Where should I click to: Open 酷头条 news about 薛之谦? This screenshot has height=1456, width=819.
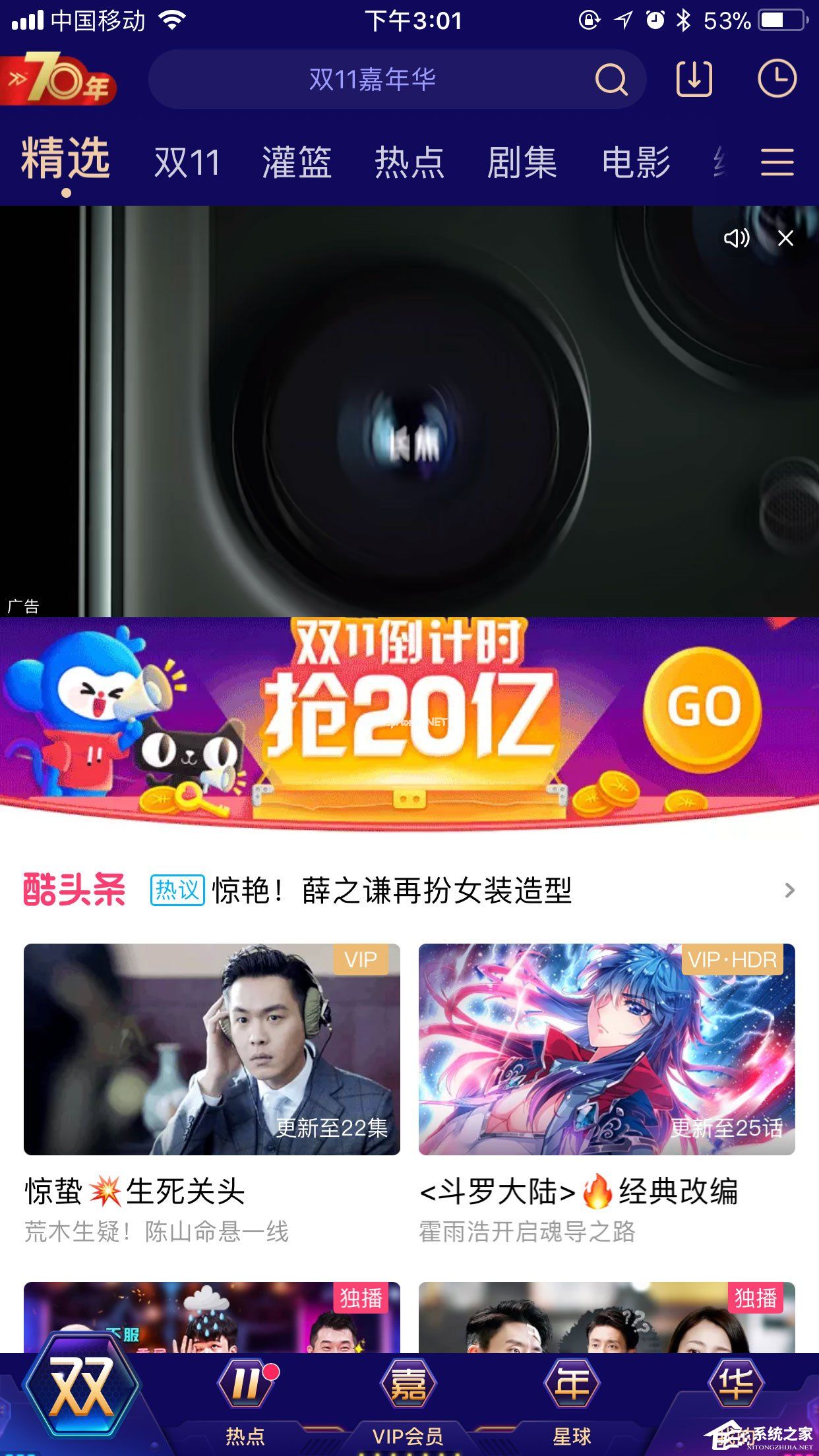coord(391,890)
